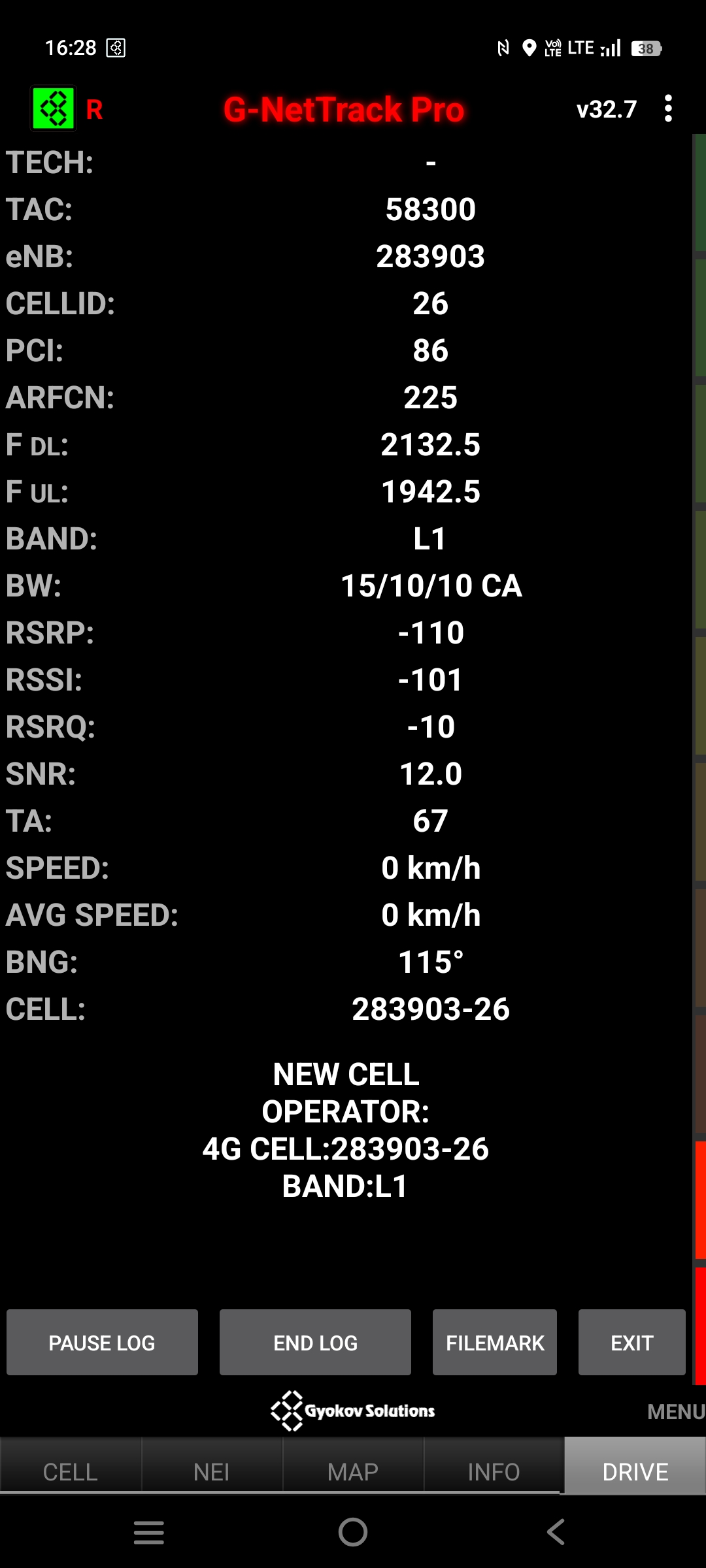The height and width of the screenshot is (1568, 706).
Task: Go back using system back button
Action: coord(556,1532)
